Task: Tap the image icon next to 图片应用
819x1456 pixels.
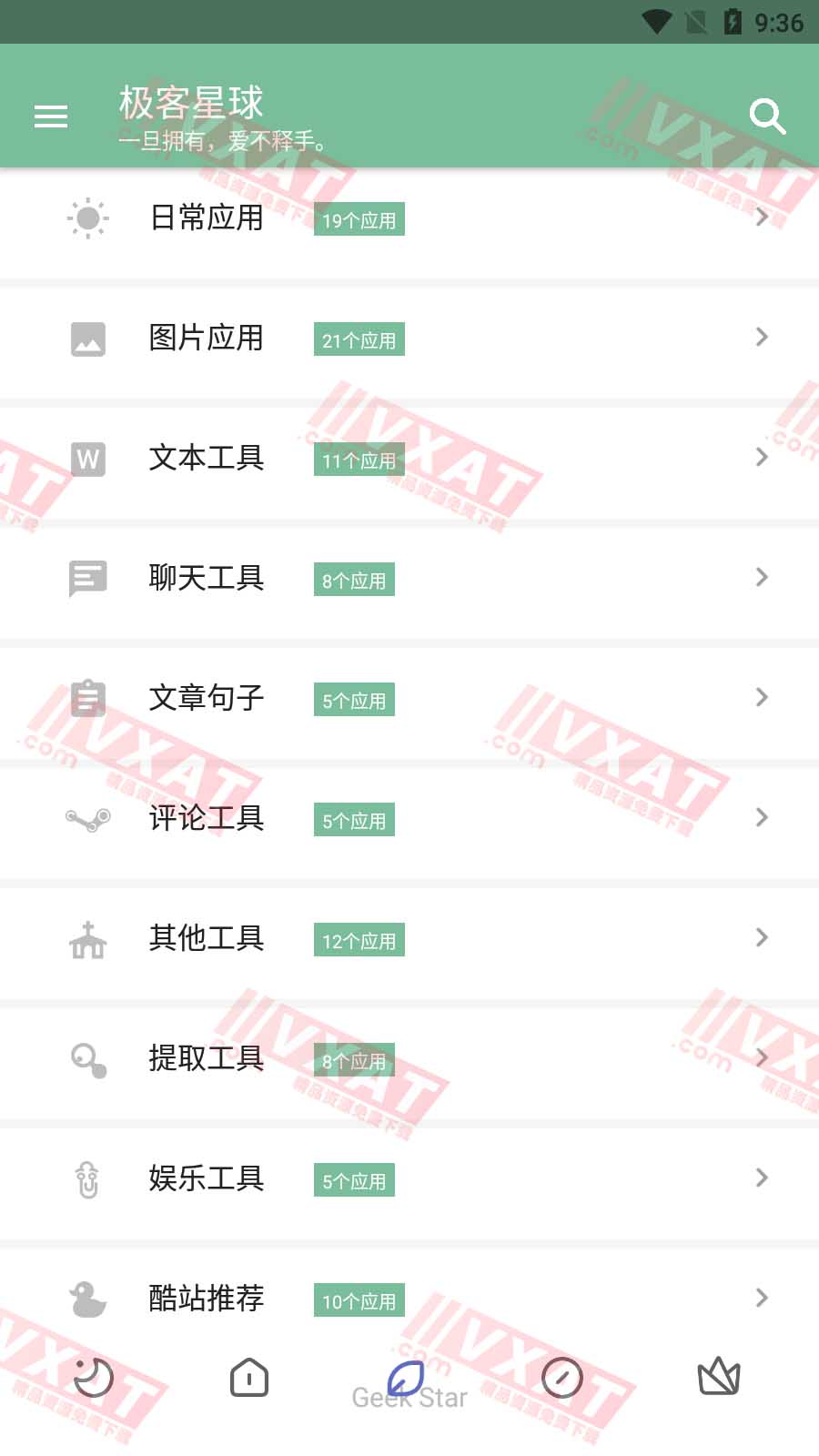Action: pyautogui.click(x=86, y=339)
